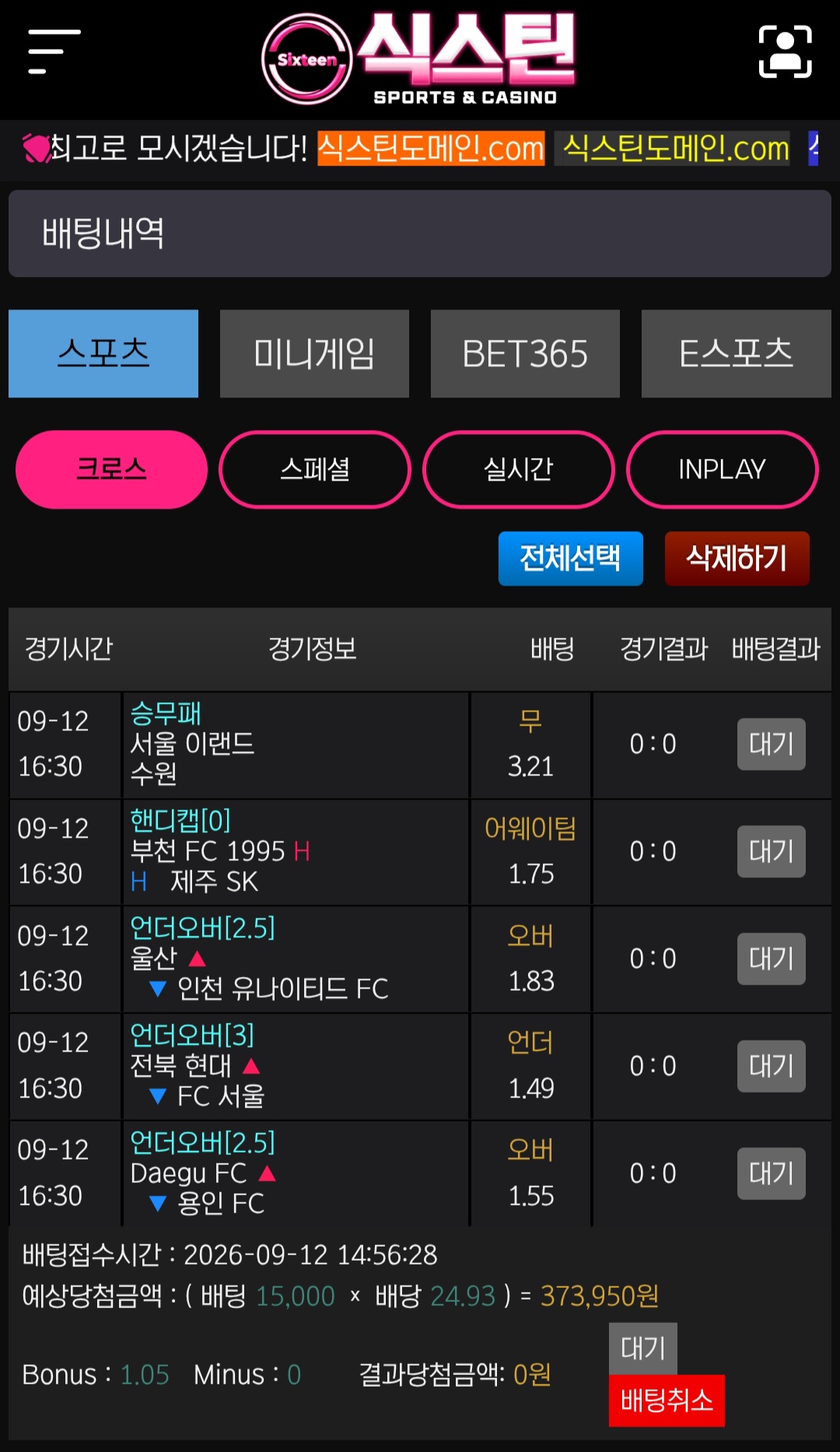Open the Sixteen logo home link
The image size is (840, 1452).
(x=418, y=59)
